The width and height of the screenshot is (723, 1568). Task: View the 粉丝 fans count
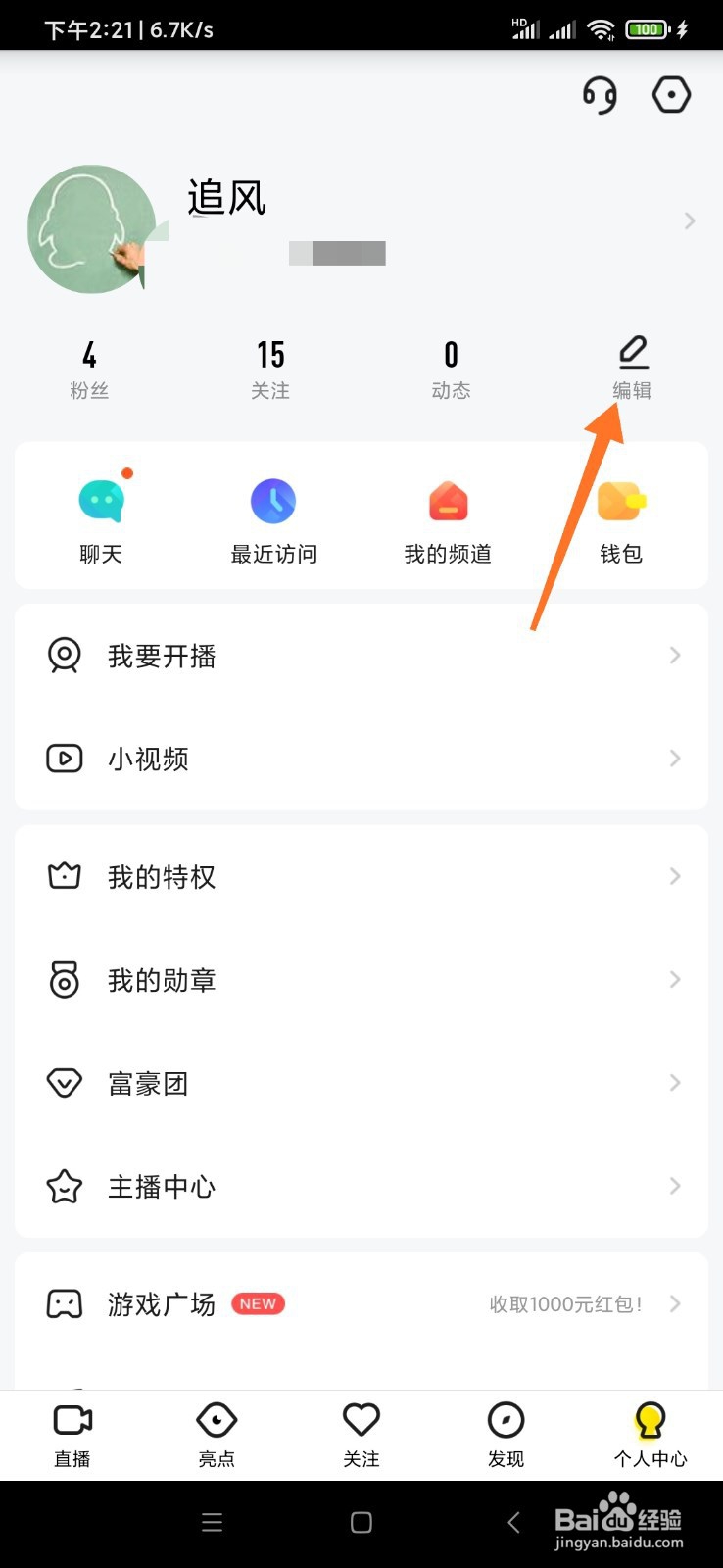pos(89,370)
